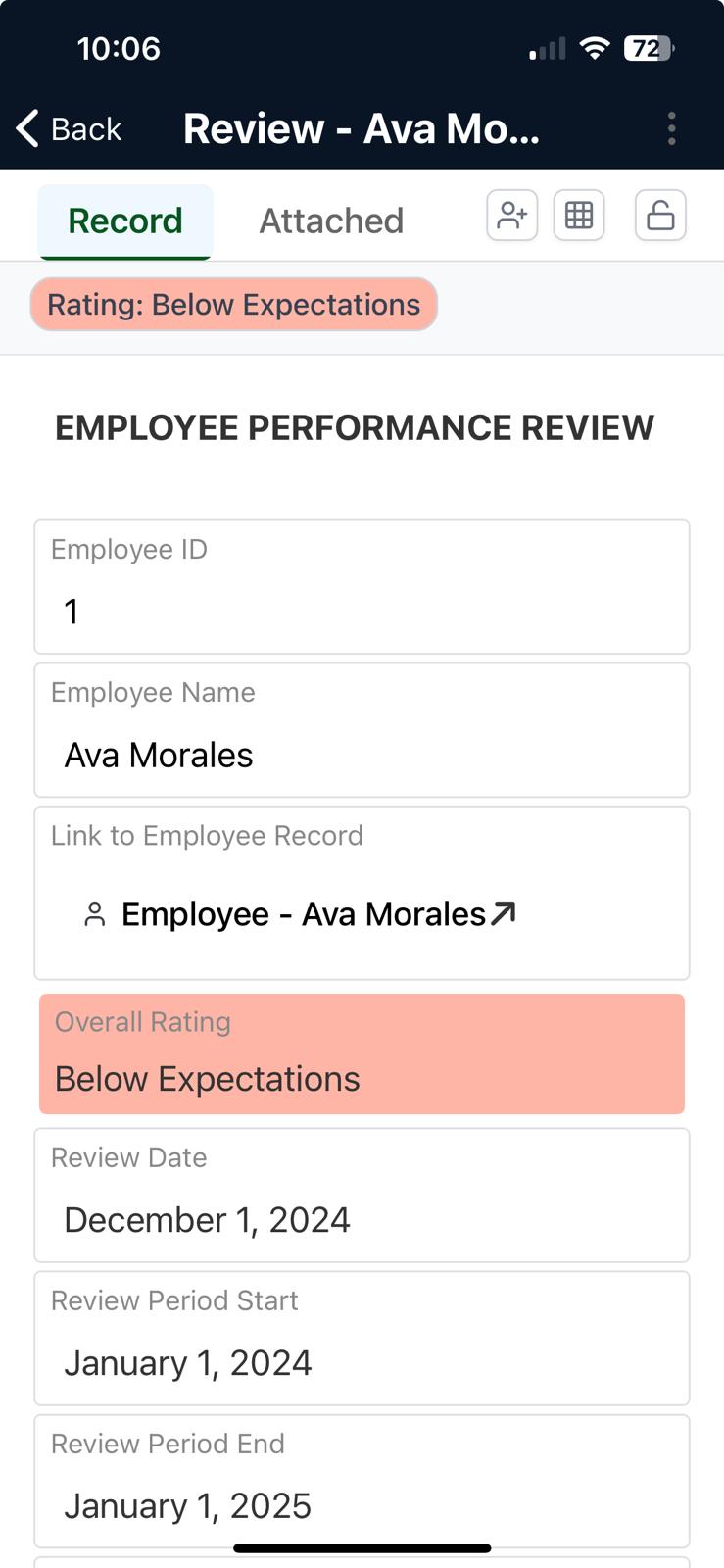Image resolution: width=724 pixels, height=1568 pixels.
Task: Pick a new Review Date
Action: coord(362,1220)
